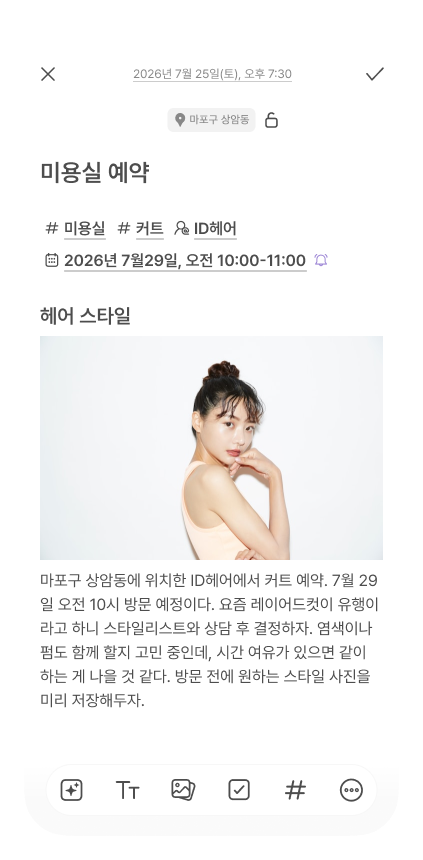Edit the title 미용실 예약
This screenshot has width=423, height=860.
94,173
